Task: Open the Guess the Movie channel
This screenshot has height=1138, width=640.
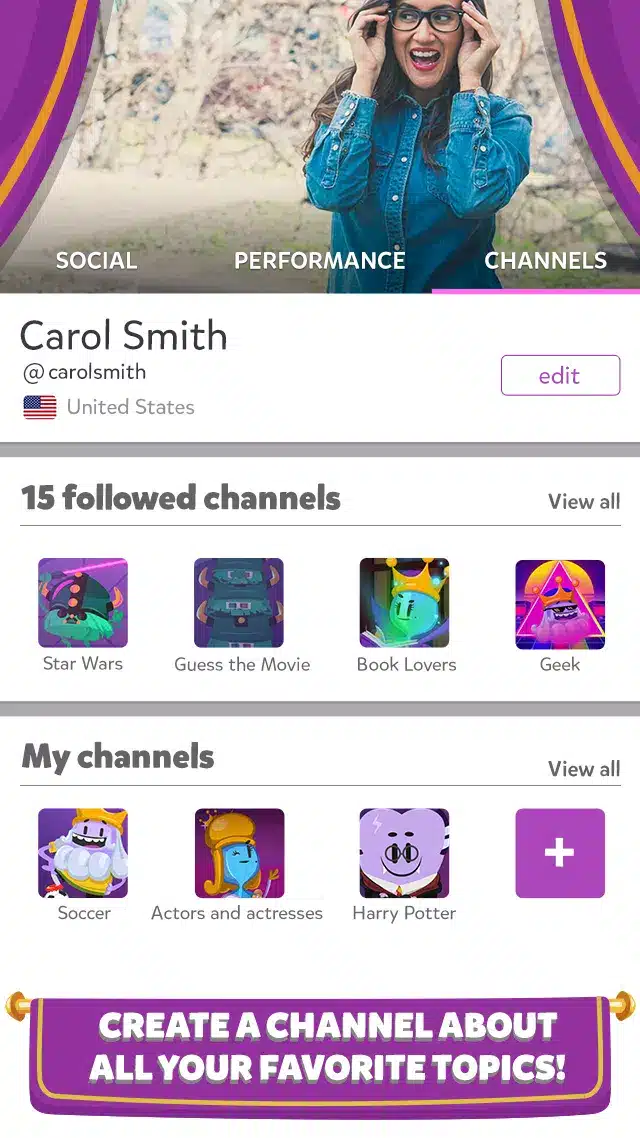Action: [239, 603]
